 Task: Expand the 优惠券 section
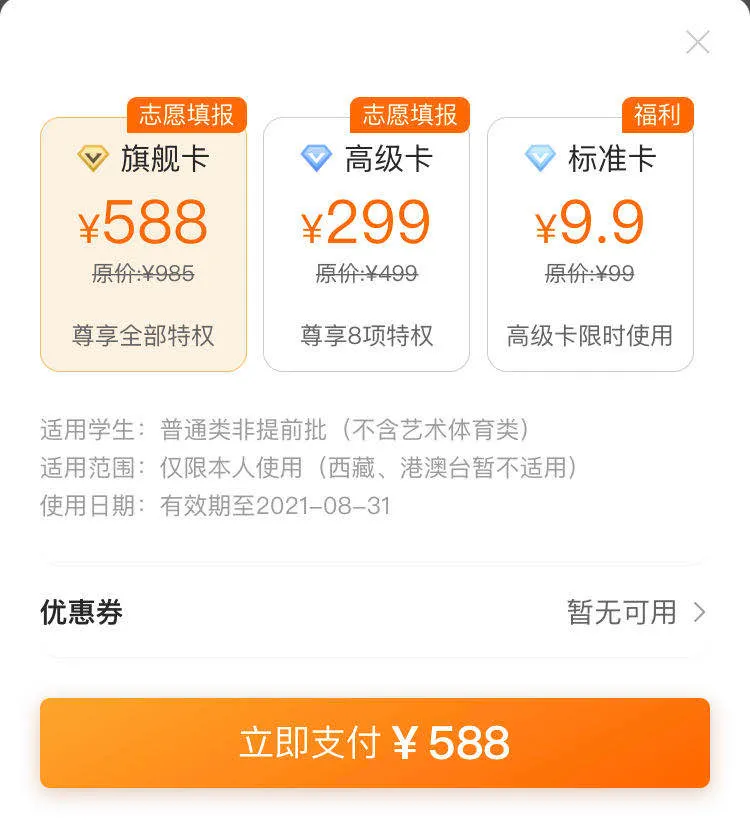click(79, 612)
